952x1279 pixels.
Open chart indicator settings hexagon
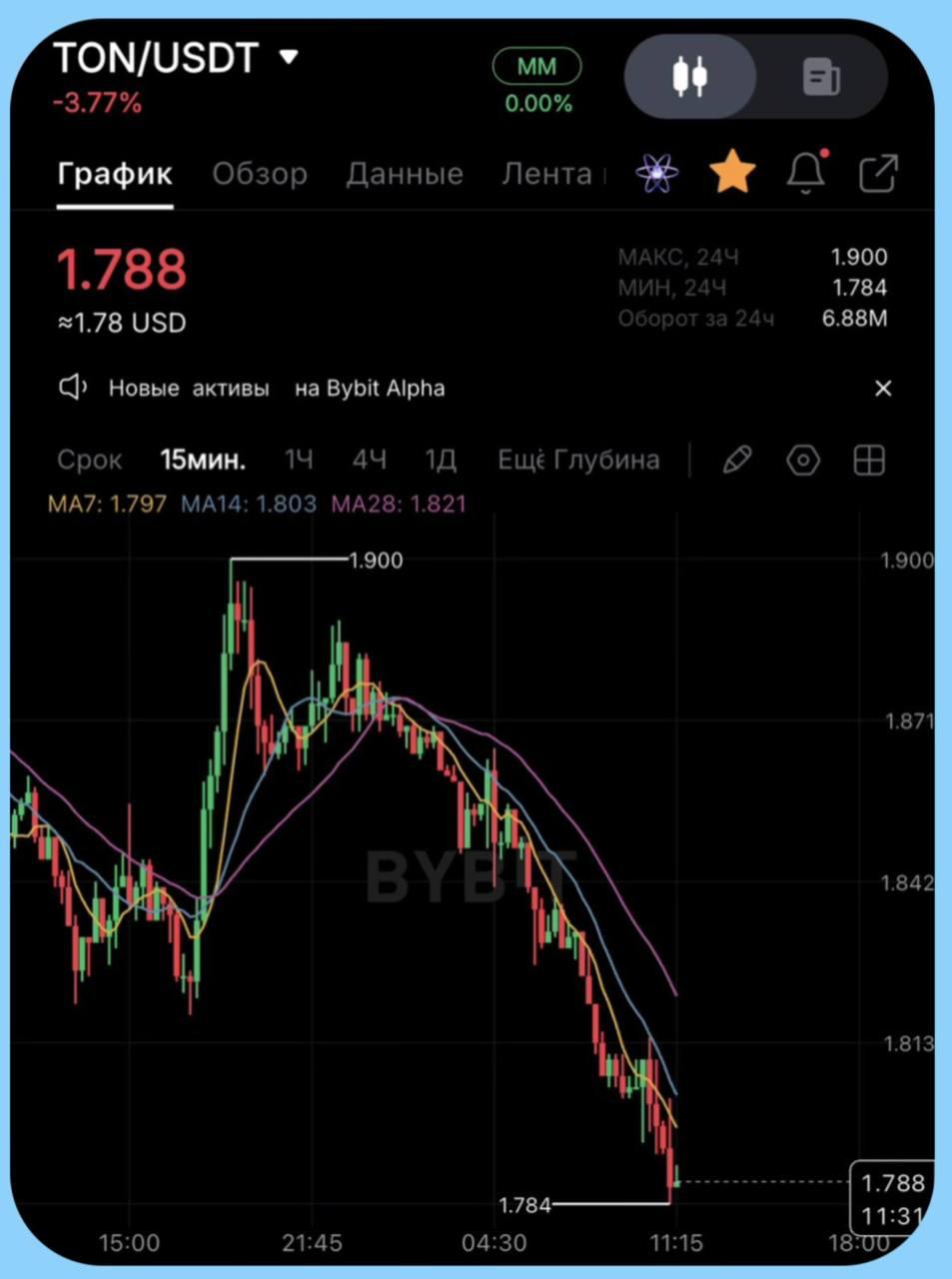pos(803,460)
